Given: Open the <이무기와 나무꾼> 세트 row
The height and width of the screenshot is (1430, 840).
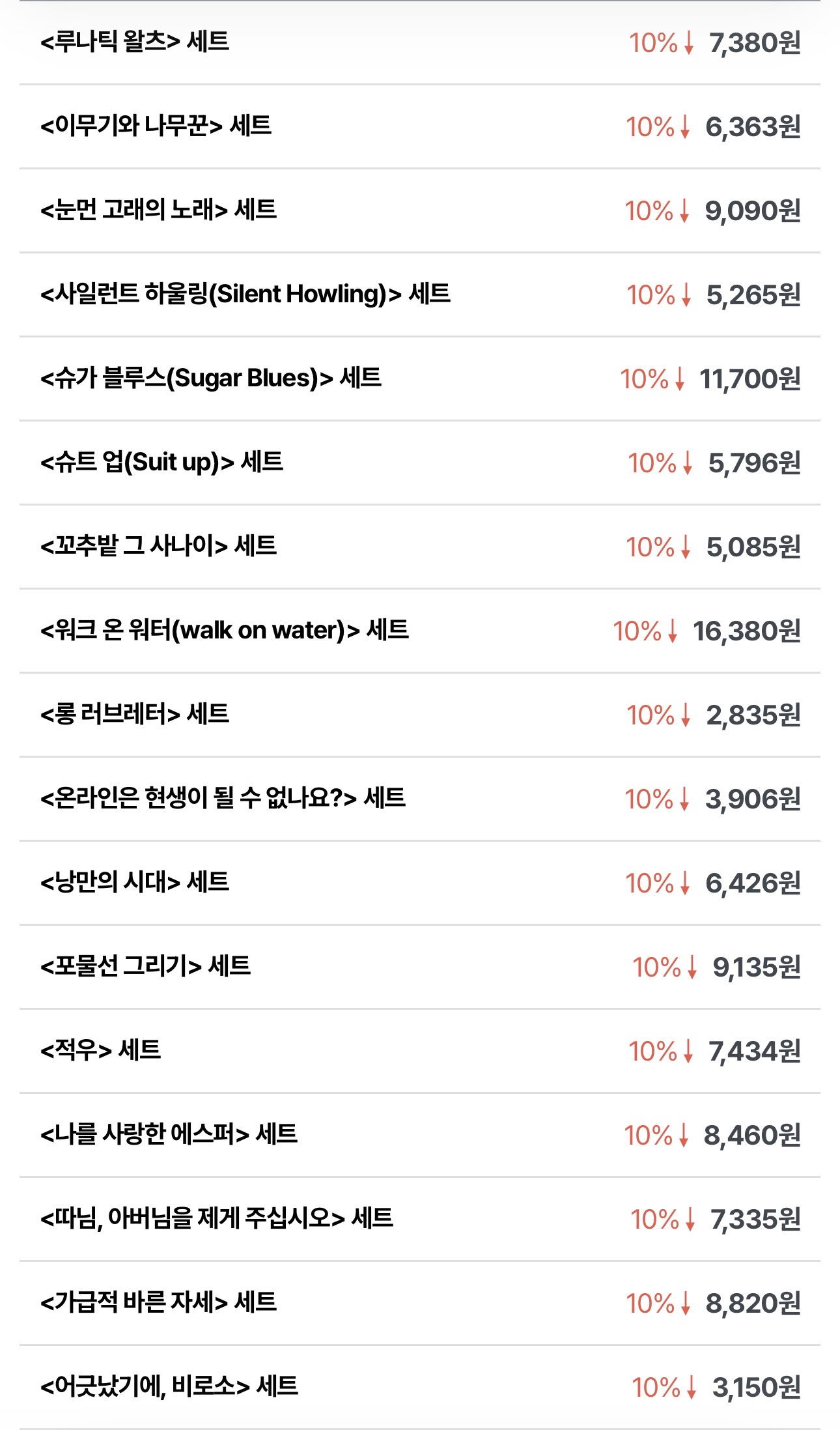Looking at the screenshot, I should pos(420,126).
